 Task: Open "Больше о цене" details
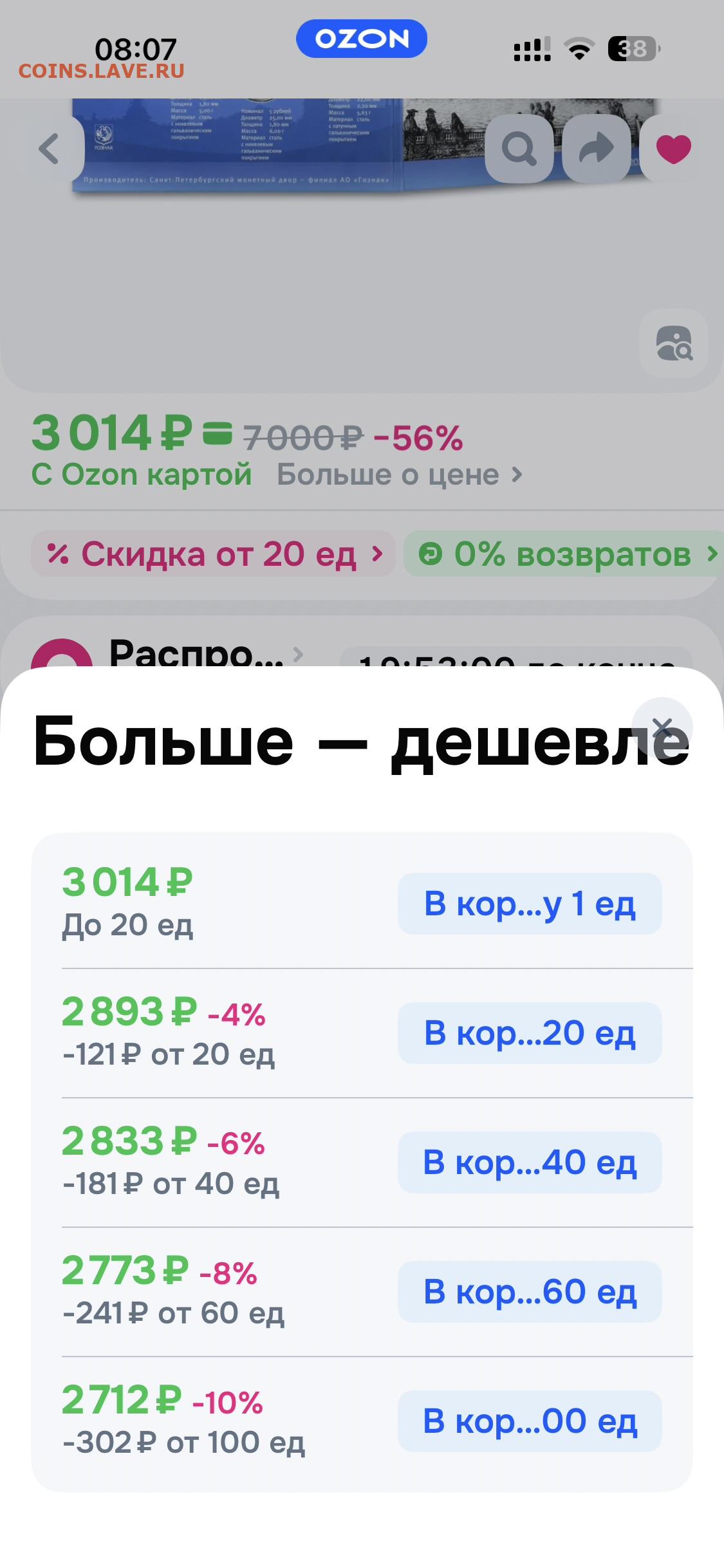[x=399, y=475]
